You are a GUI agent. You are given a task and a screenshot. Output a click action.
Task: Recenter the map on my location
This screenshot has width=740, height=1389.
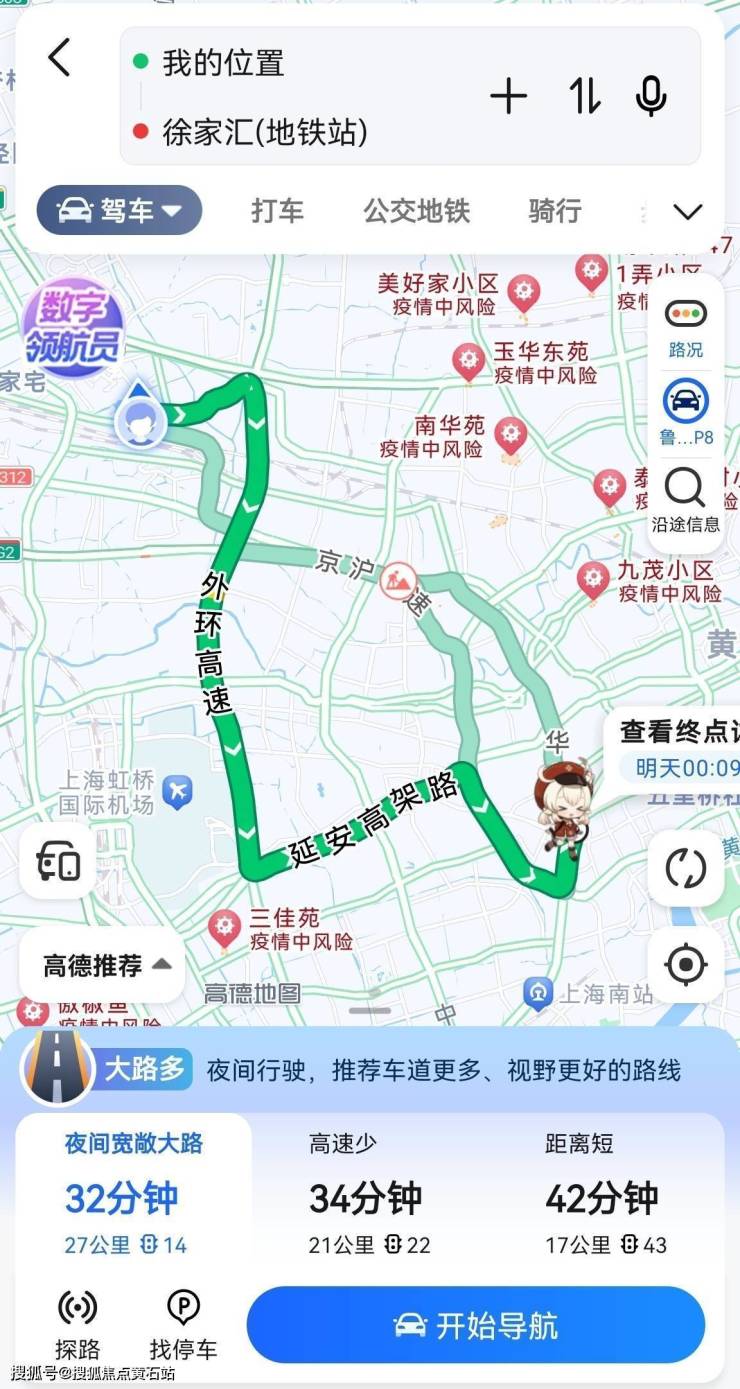pyautogui.click(x=686, y=965)
